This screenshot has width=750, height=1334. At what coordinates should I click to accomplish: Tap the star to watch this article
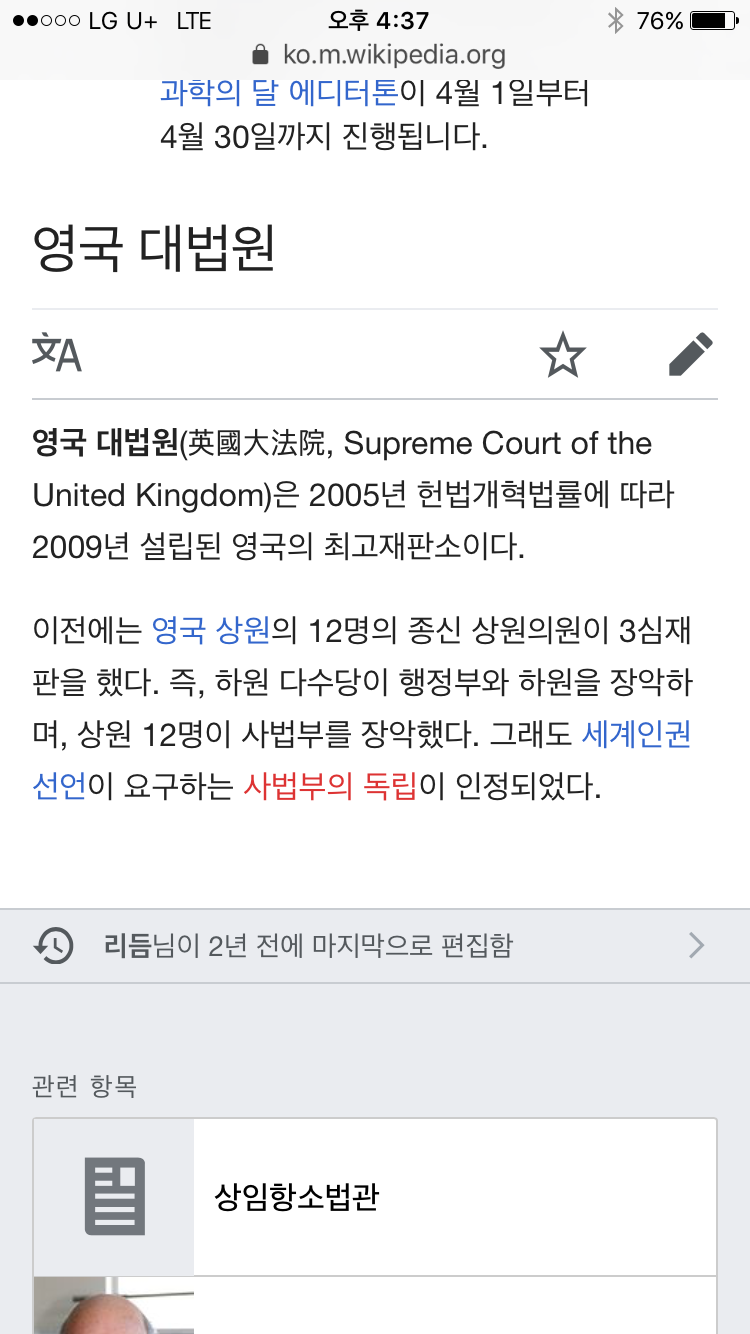click(x=563, y=355)
